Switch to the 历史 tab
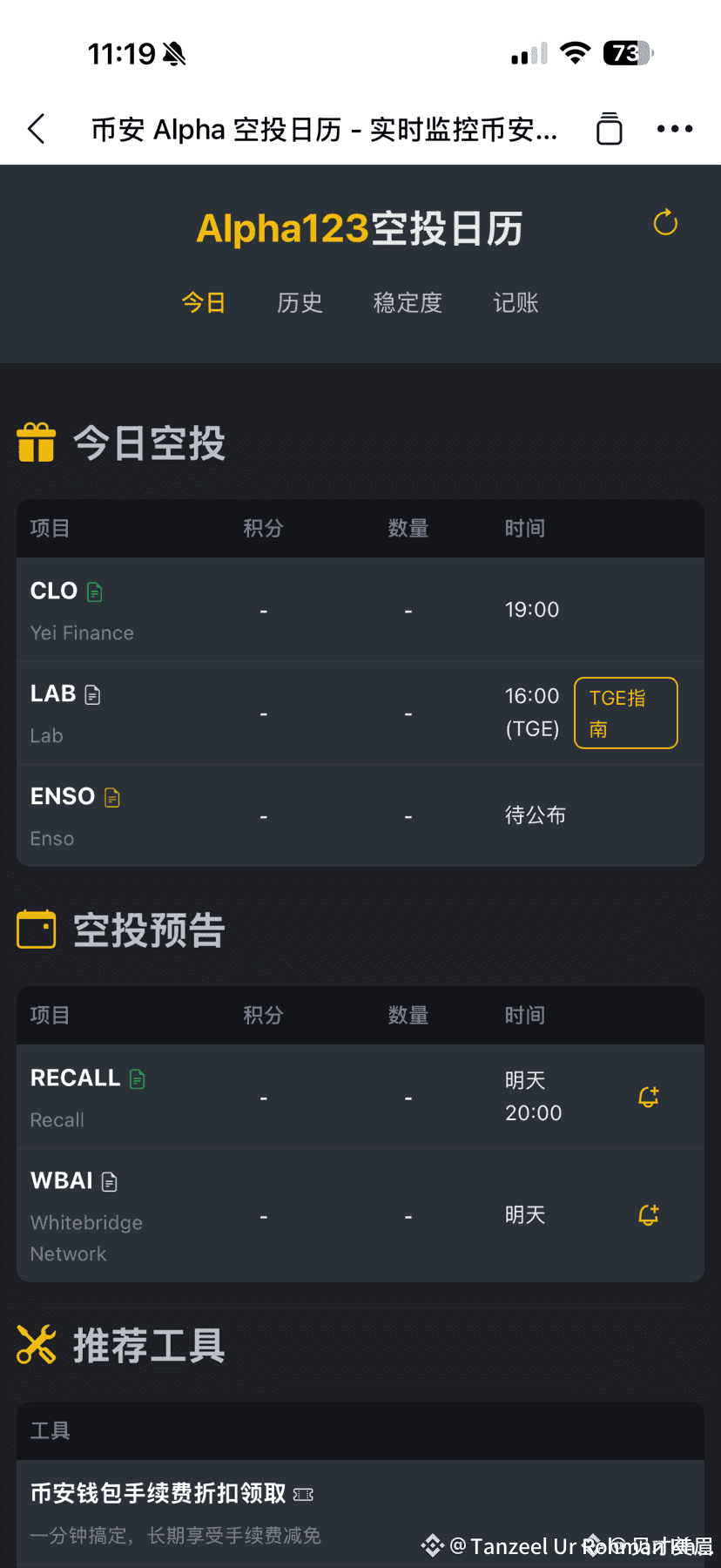The width and height of the screenshot is (721, 1568). point(300,302)
